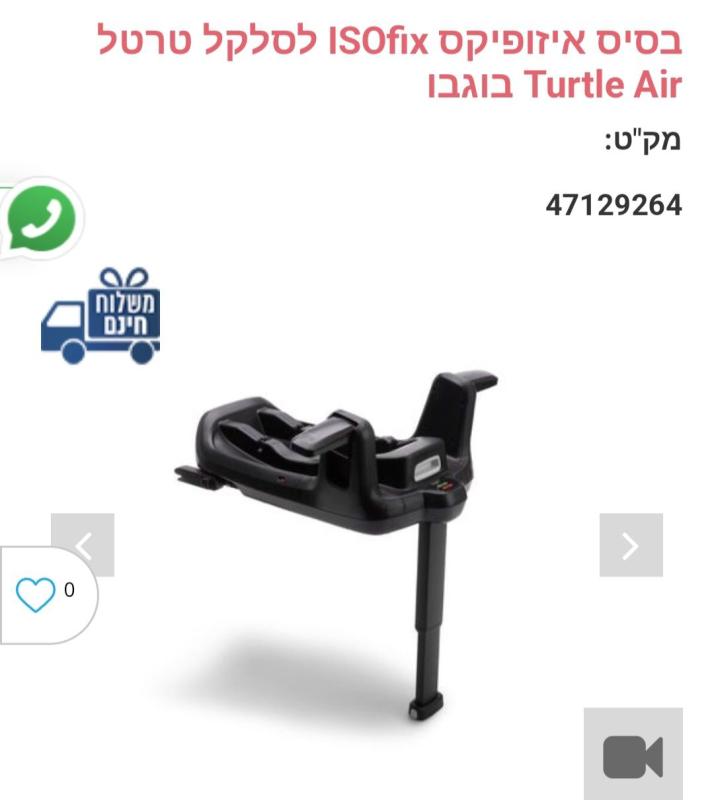Open the product video
714x800 pixels.
click(633, 757)
